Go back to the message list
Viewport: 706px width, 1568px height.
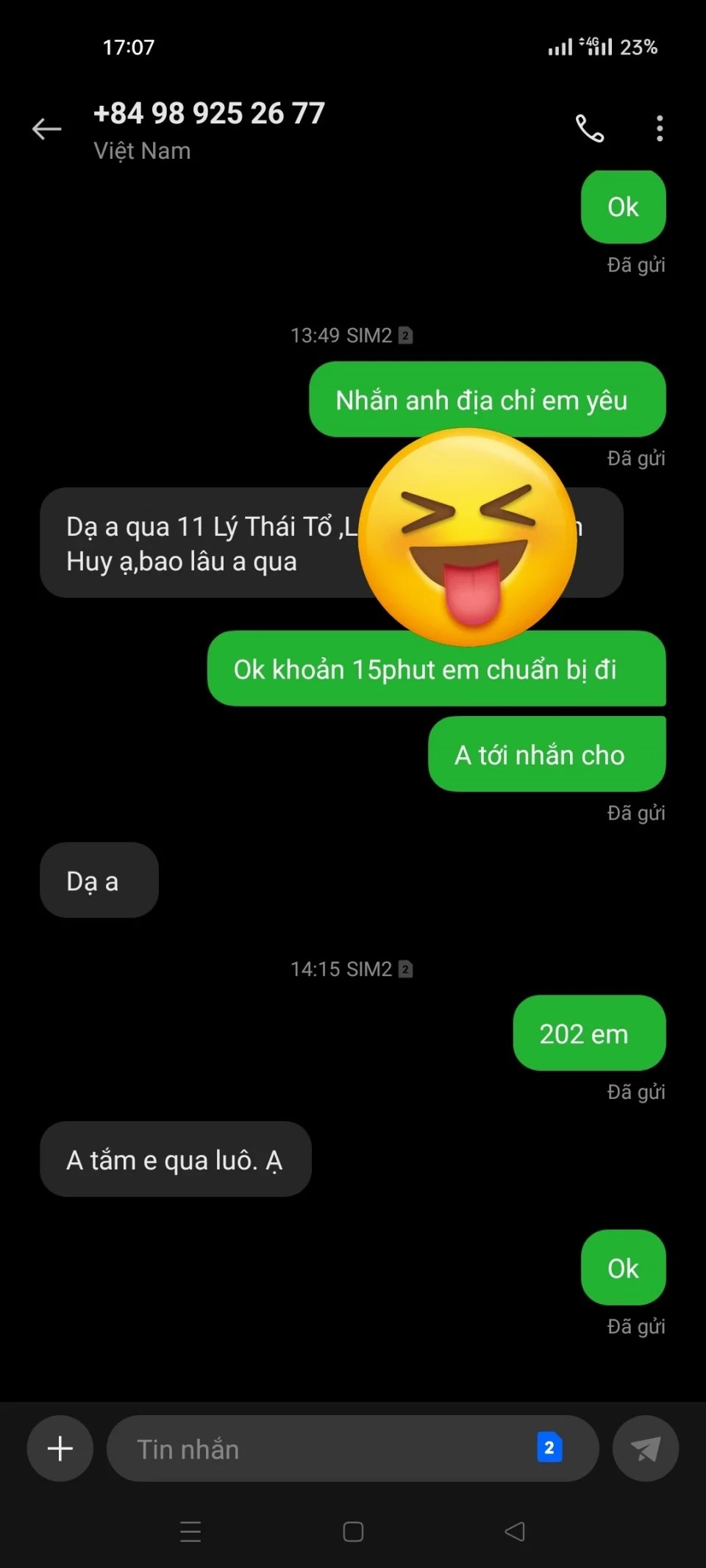[x=47, y=129]
